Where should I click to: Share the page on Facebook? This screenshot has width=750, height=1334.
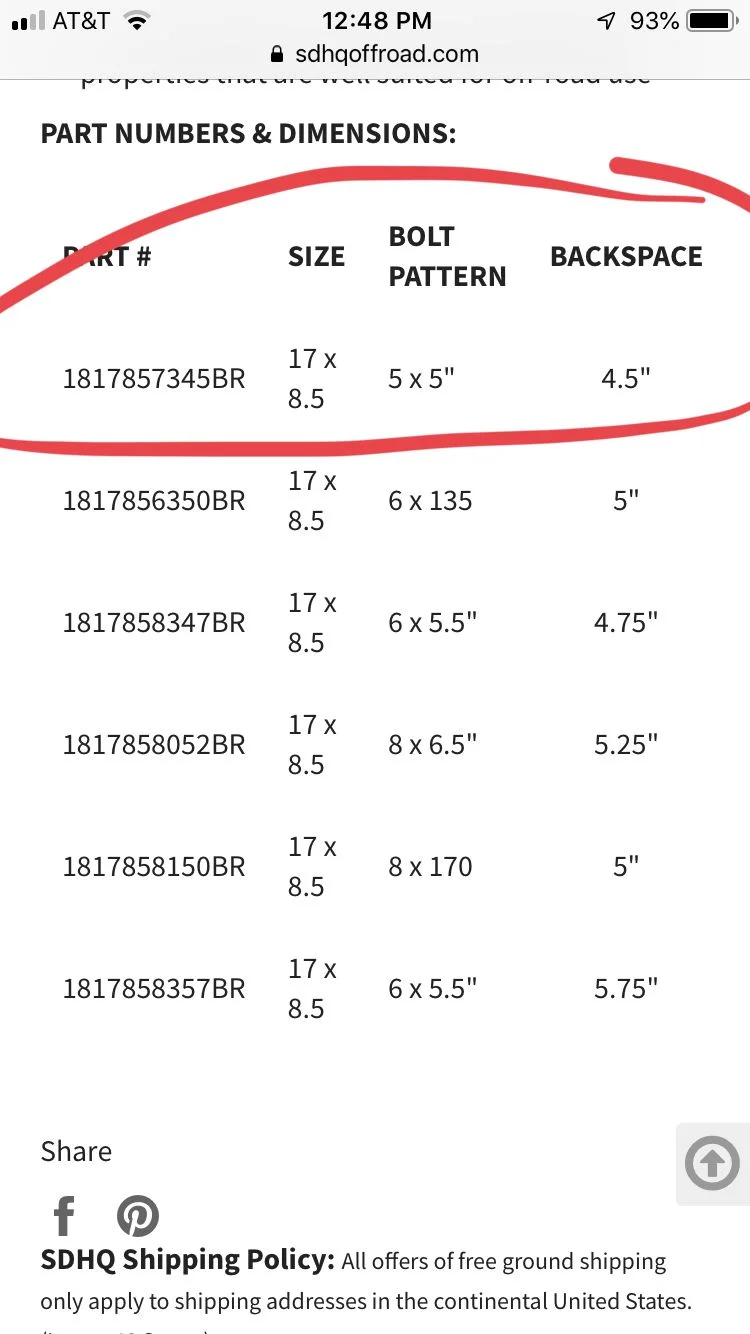point(64,1216)
